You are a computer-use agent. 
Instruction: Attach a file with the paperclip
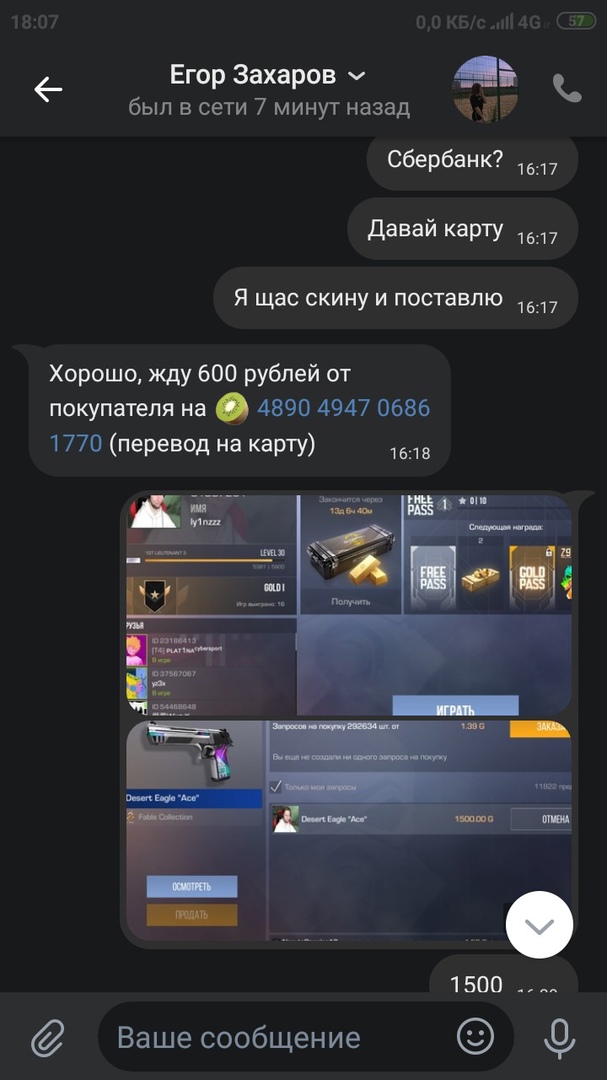47,1037
